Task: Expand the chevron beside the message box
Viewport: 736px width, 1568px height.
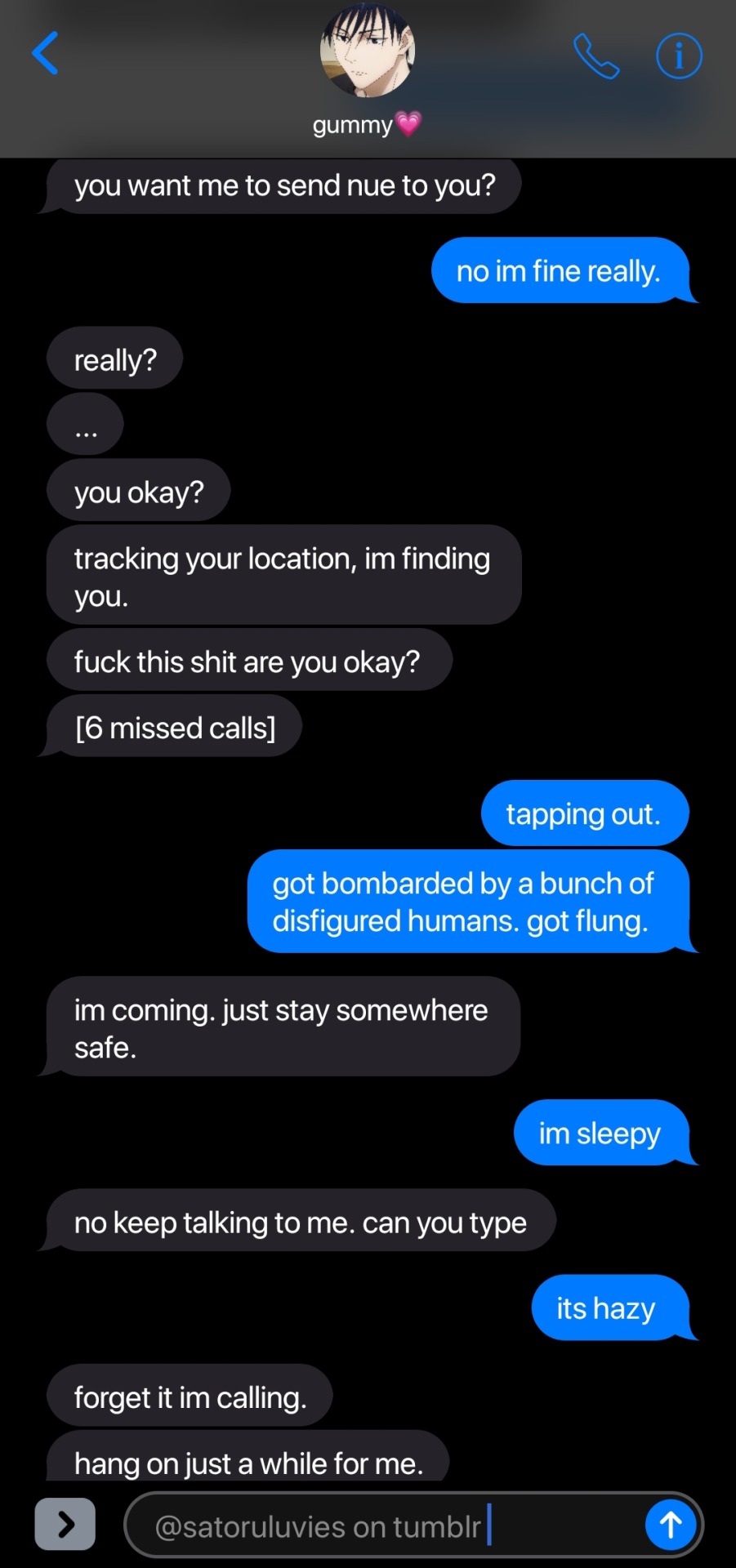Action: click(x=65, y=1524)
